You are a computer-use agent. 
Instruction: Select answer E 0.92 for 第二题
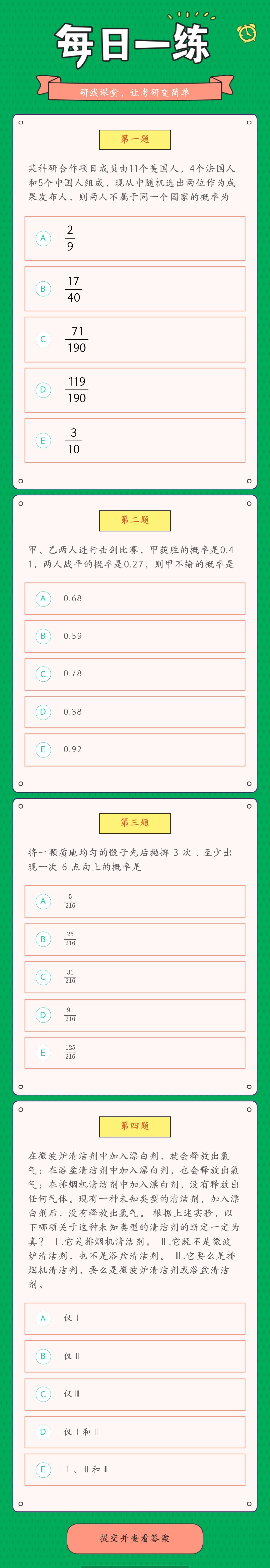[135, 749]
